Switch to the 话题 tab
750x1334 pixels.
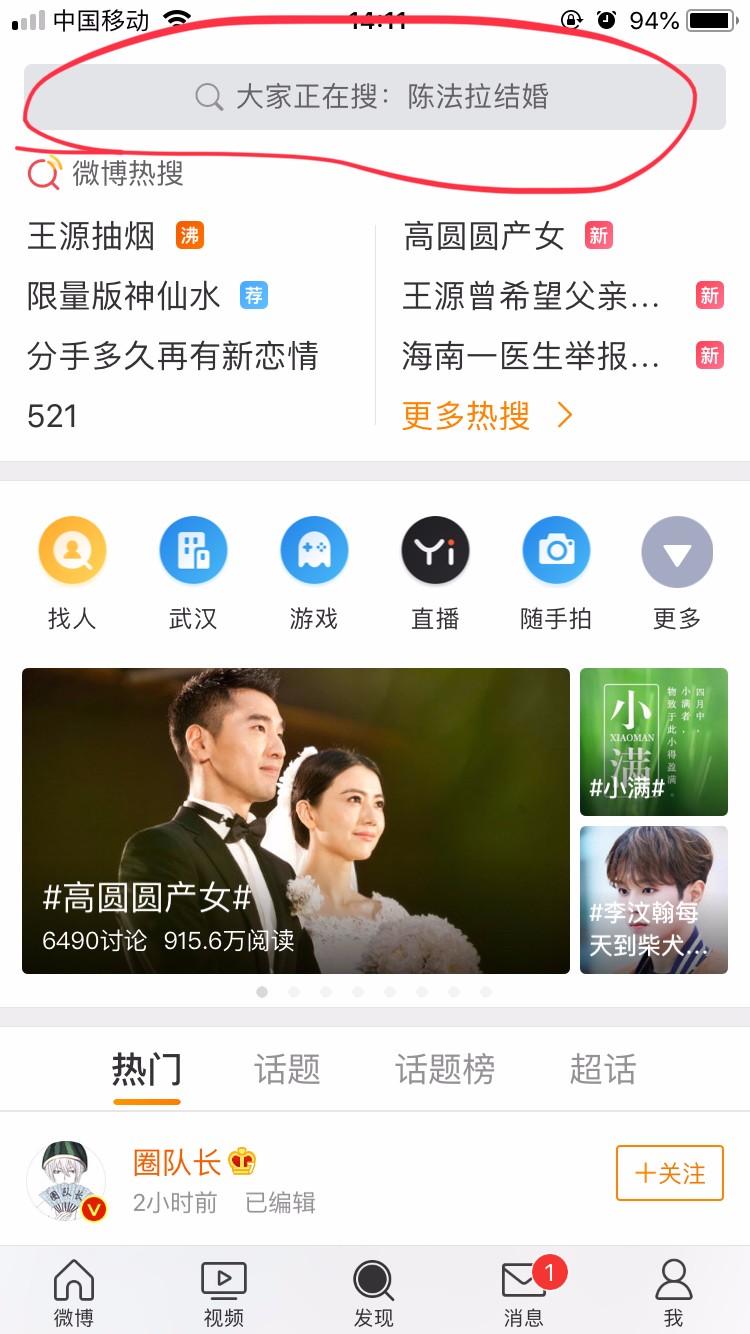tap(287, 1070)
